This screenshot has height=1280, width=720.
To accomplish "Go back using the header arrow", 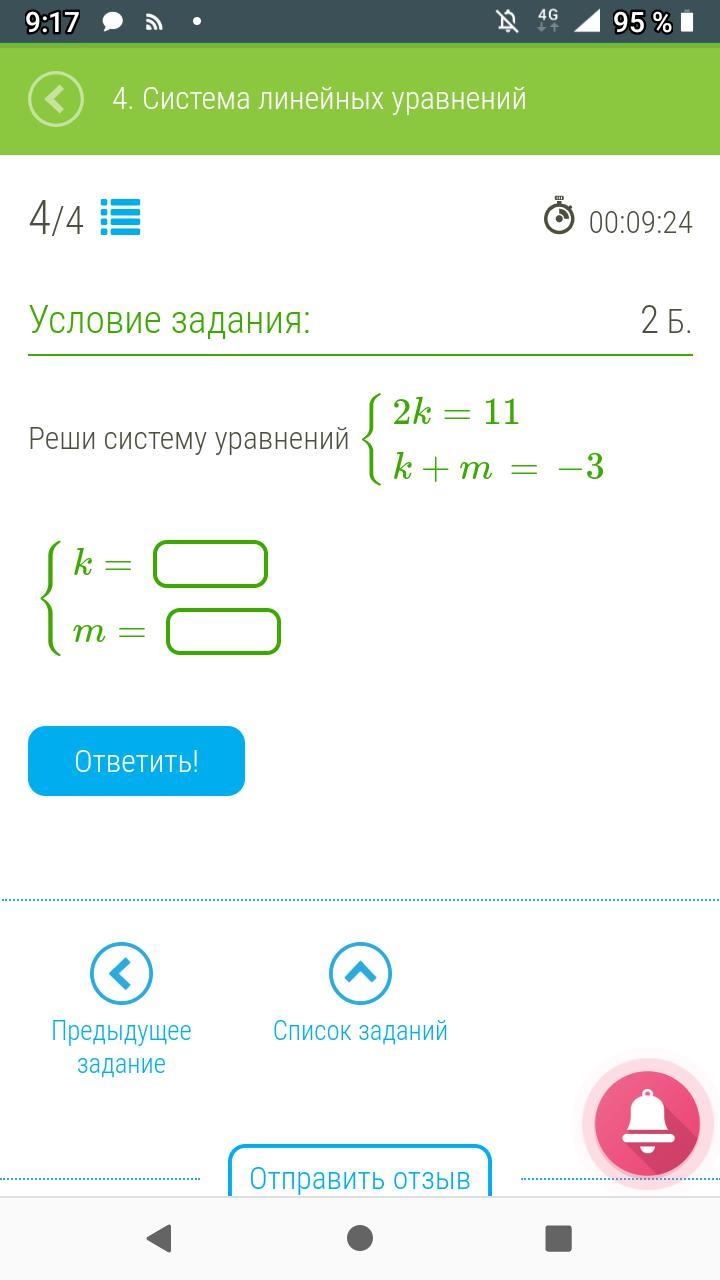I will point(56,99).
